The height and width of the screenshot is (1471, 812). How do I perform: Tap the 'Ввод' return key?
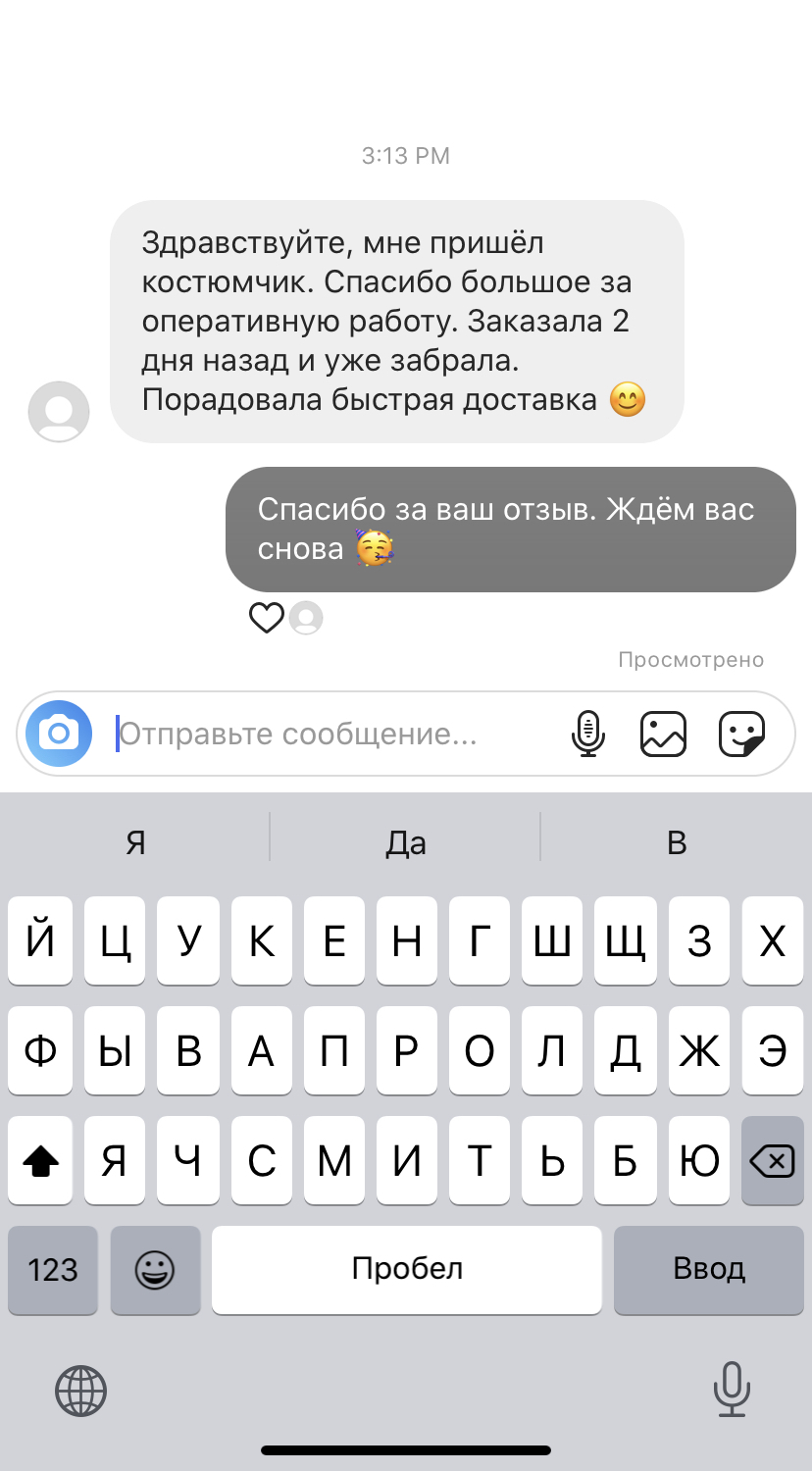[x=708, y=1270]
